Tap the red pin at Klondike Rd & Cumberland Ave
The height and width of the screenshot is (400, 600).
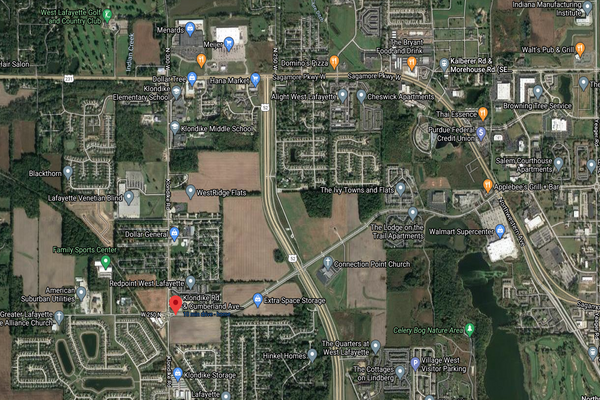coord(174,304)
